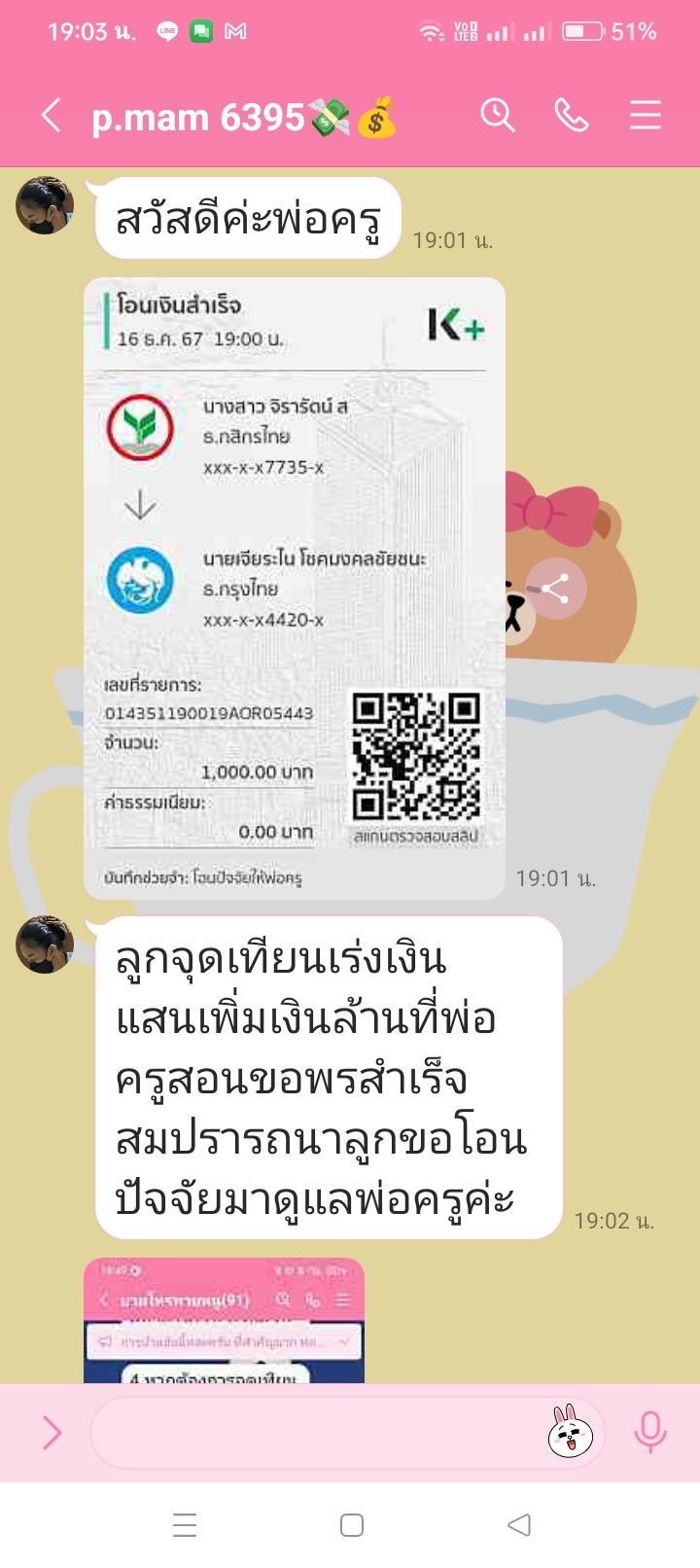Record a voice message

649,1432
